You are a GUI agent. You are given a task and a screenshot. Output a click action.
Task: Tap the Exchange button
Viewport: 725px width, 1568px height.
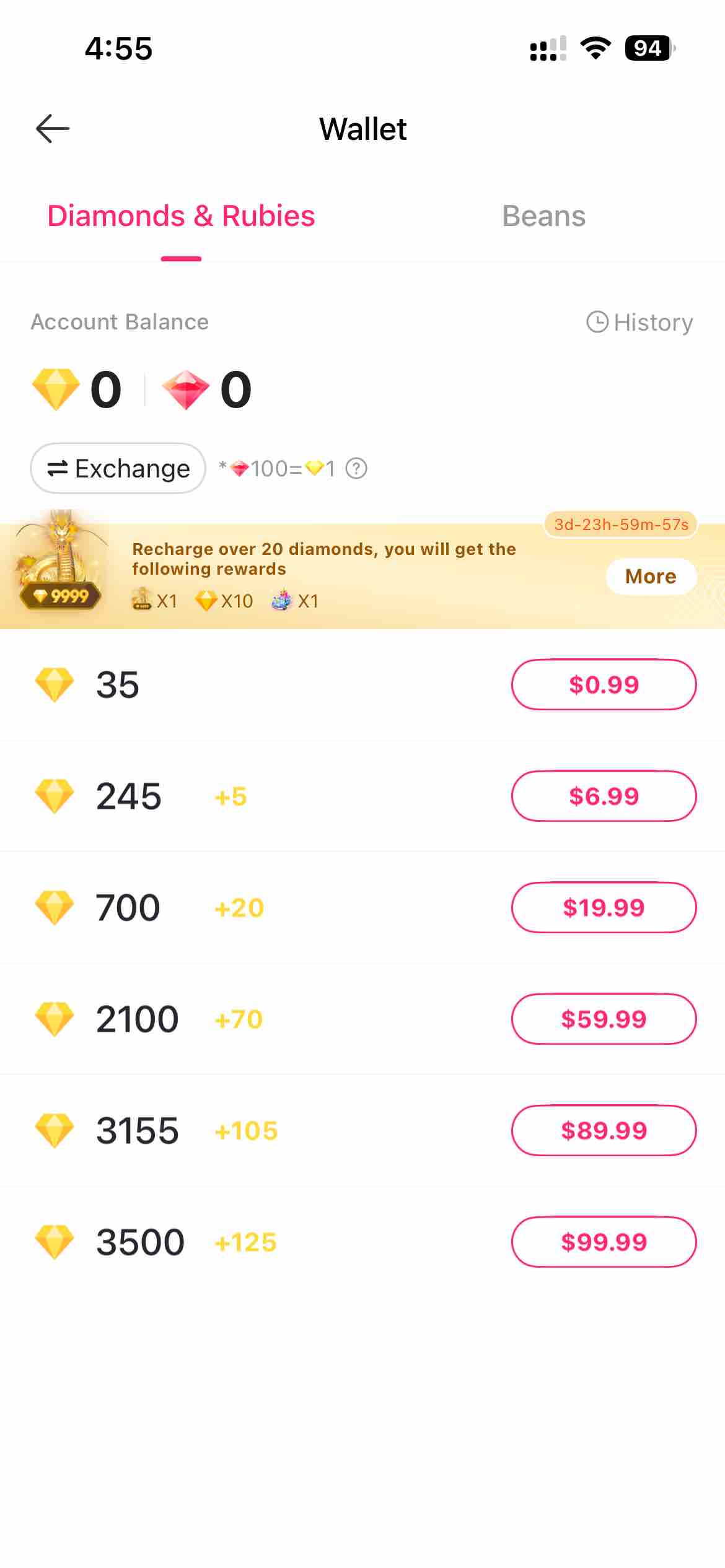point(118,469)
